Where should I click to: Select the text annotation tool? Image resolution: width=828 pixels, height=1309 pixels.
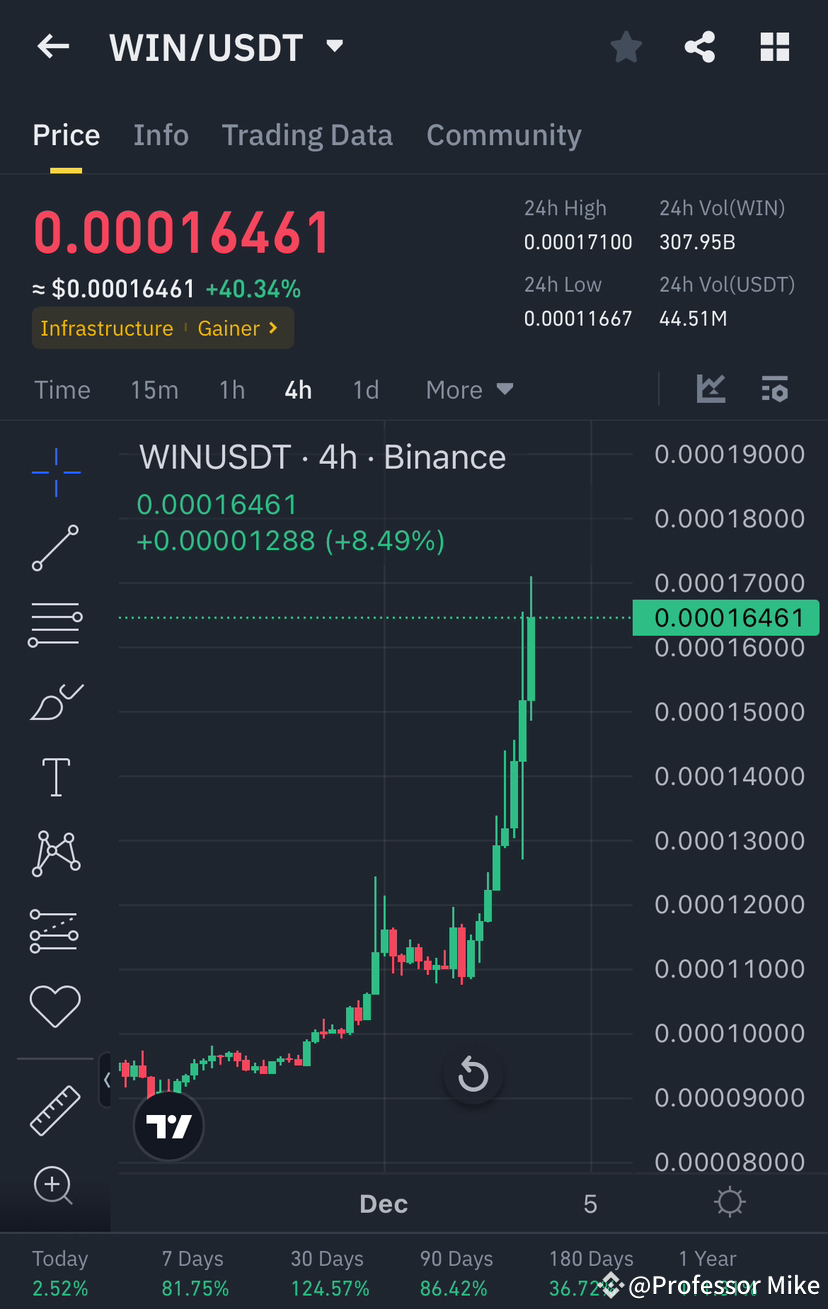click(x=55, y=777)
